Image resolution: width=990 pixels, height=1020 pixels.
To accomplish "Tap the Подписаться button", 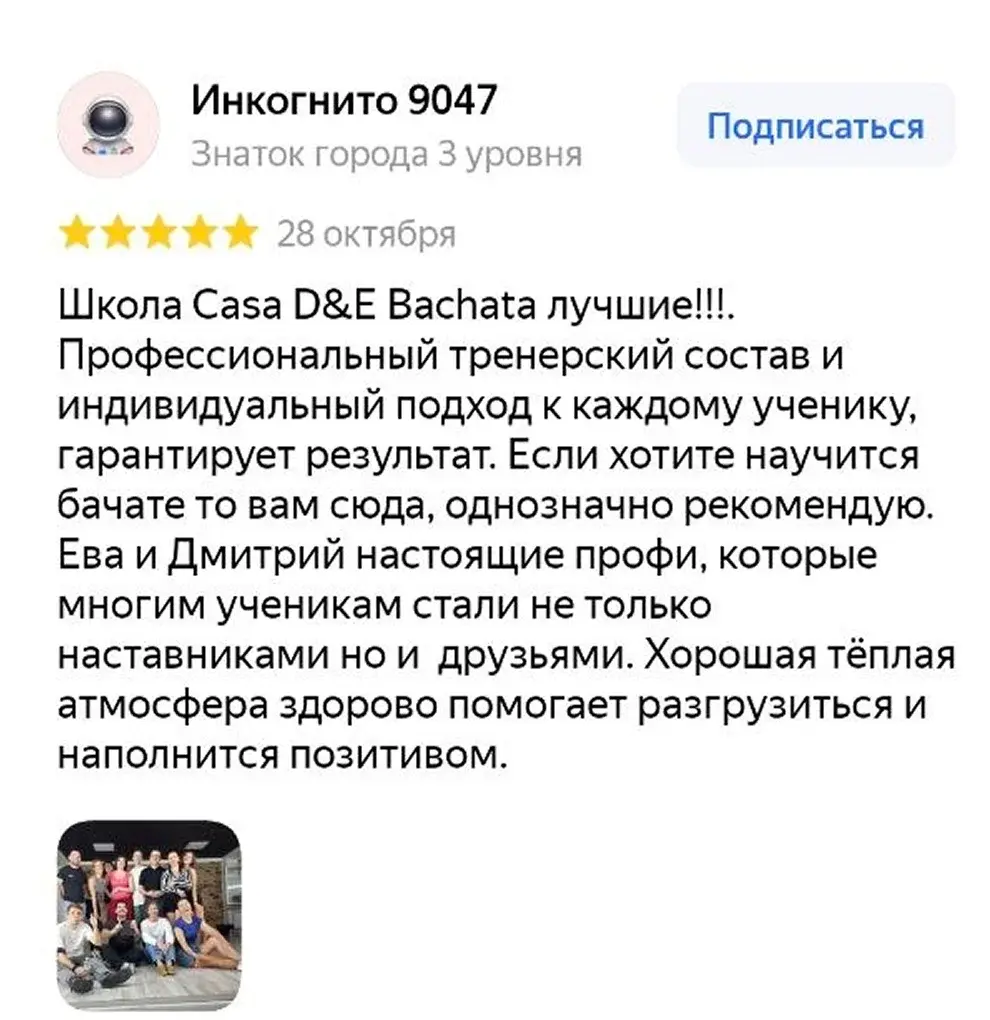I will click(x=815, y=127).
